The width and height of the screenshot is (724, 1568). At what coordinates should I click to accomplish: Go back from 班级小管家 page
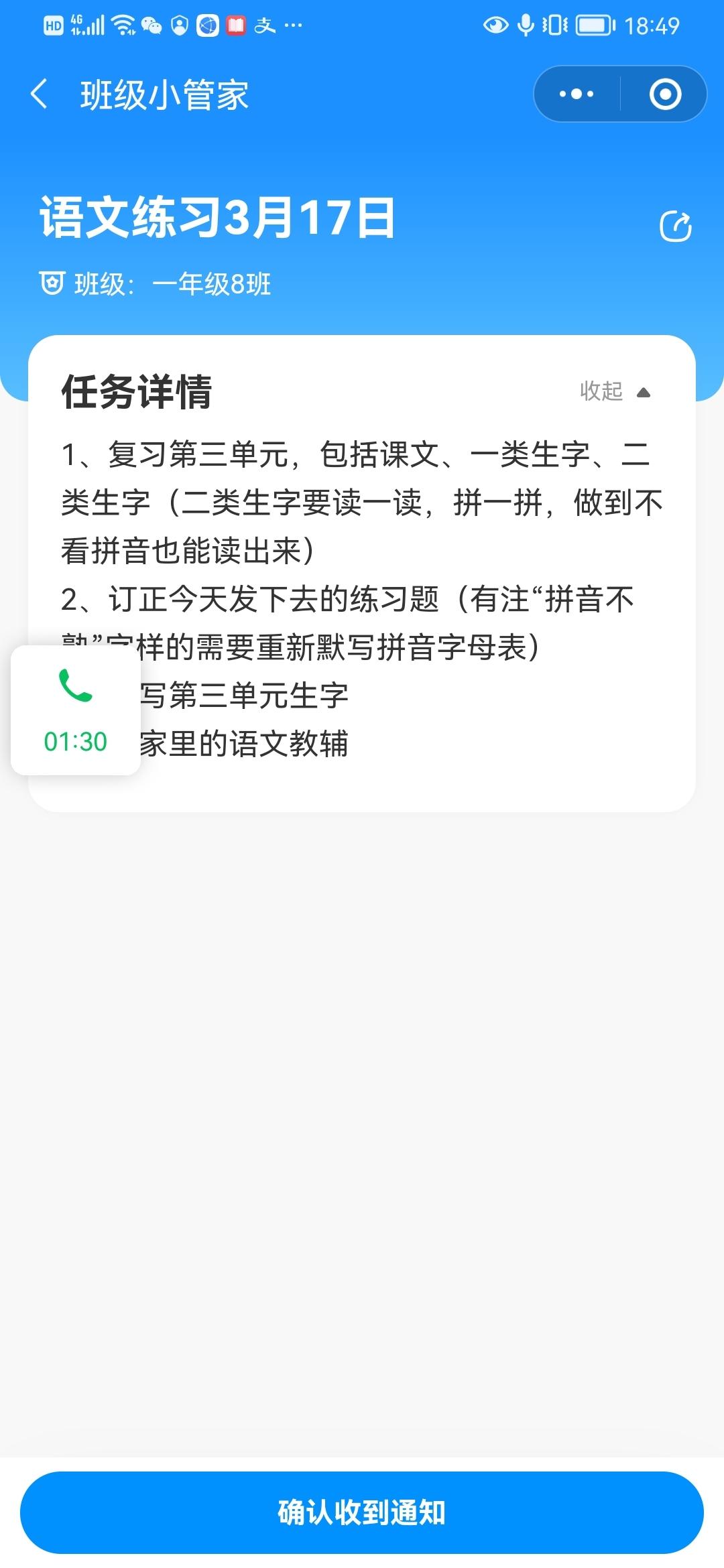click(x=40, y=94)
